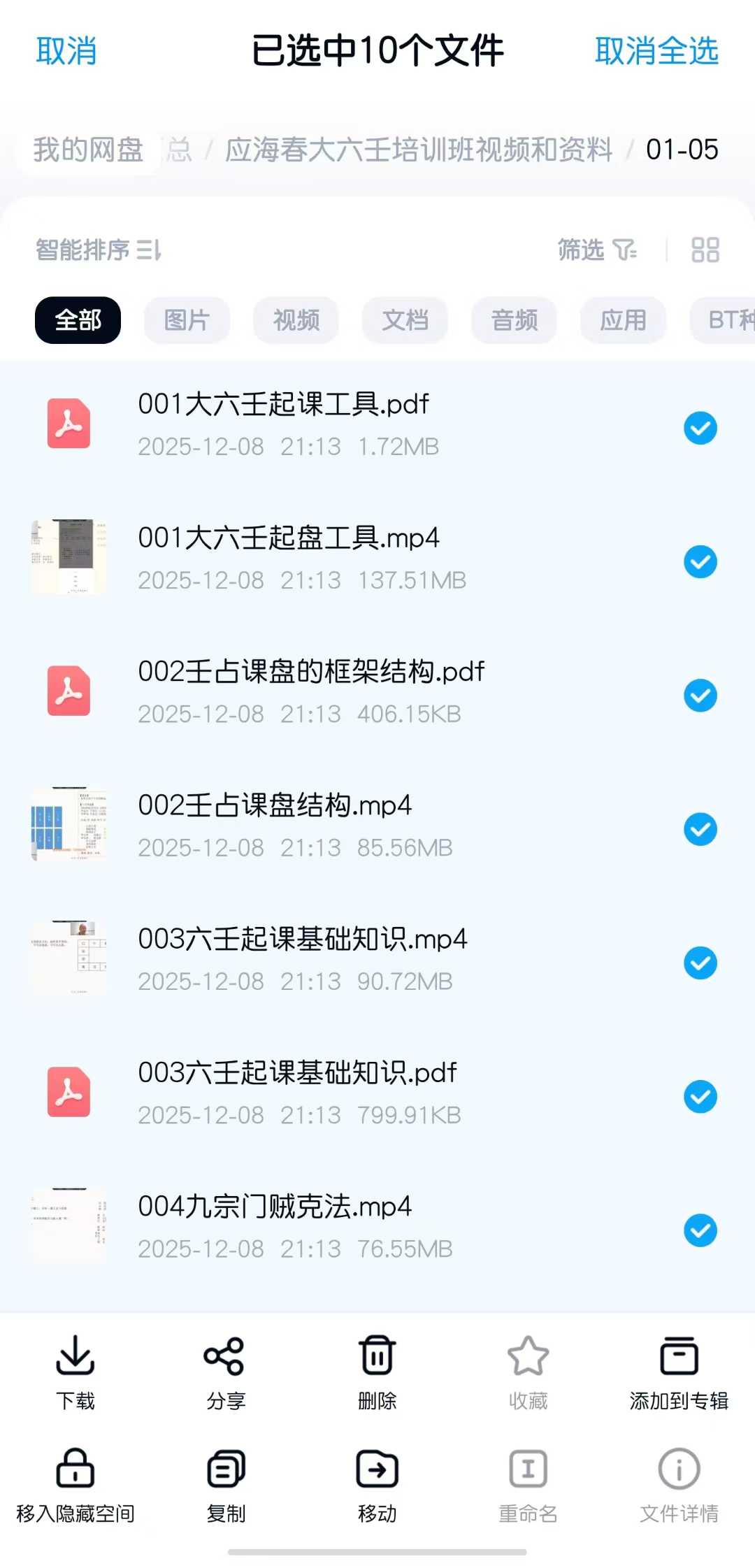755x1568 pixels.
Task: Select the 视频 category chip
Action: pos(296,320)
